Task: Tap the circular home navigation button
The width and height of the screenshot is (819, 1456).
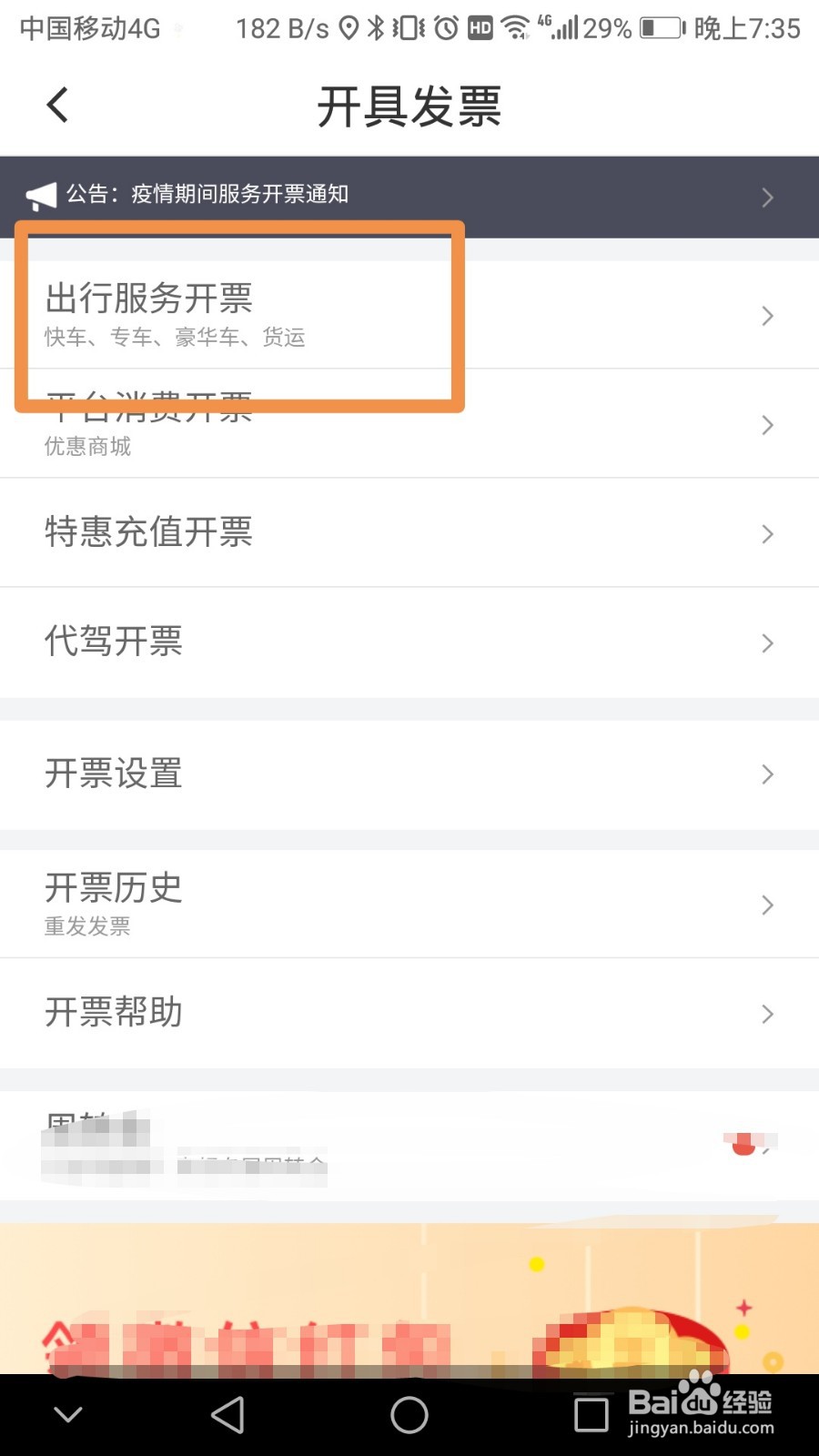Action: [409, 1415]
